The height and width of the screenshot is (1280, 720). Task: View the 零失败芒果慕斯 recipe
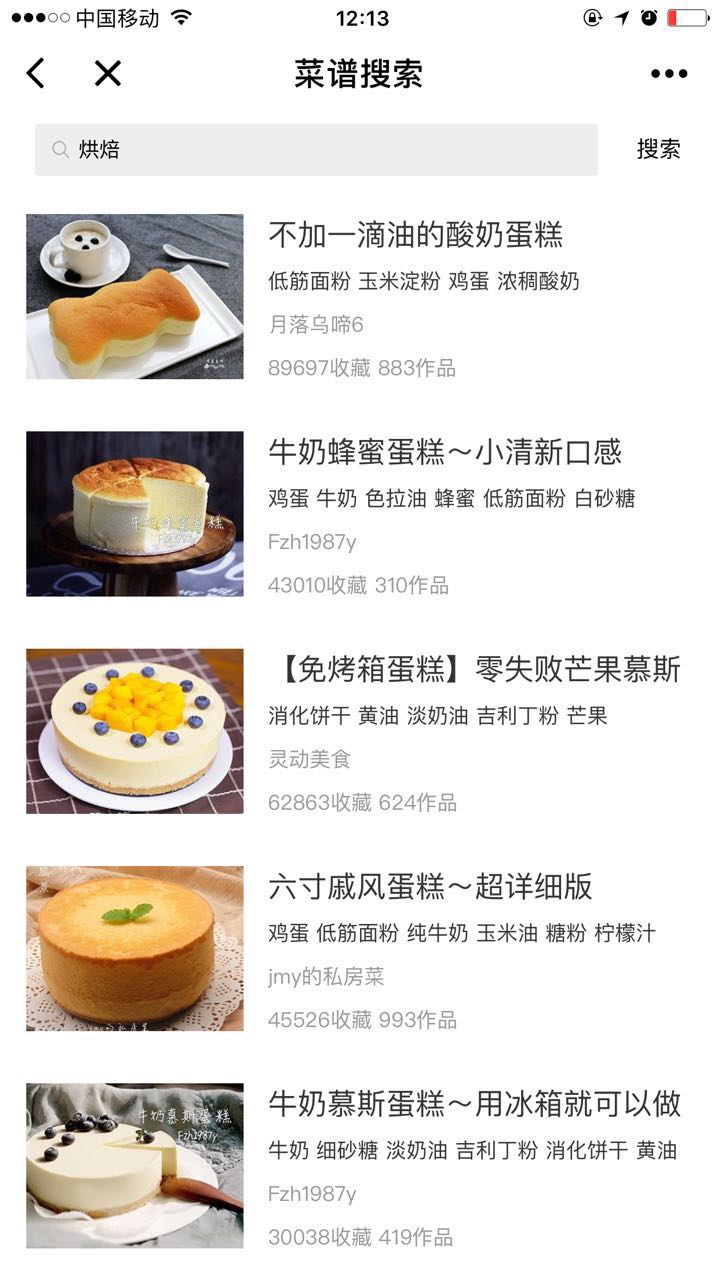(x=474, y=670)
